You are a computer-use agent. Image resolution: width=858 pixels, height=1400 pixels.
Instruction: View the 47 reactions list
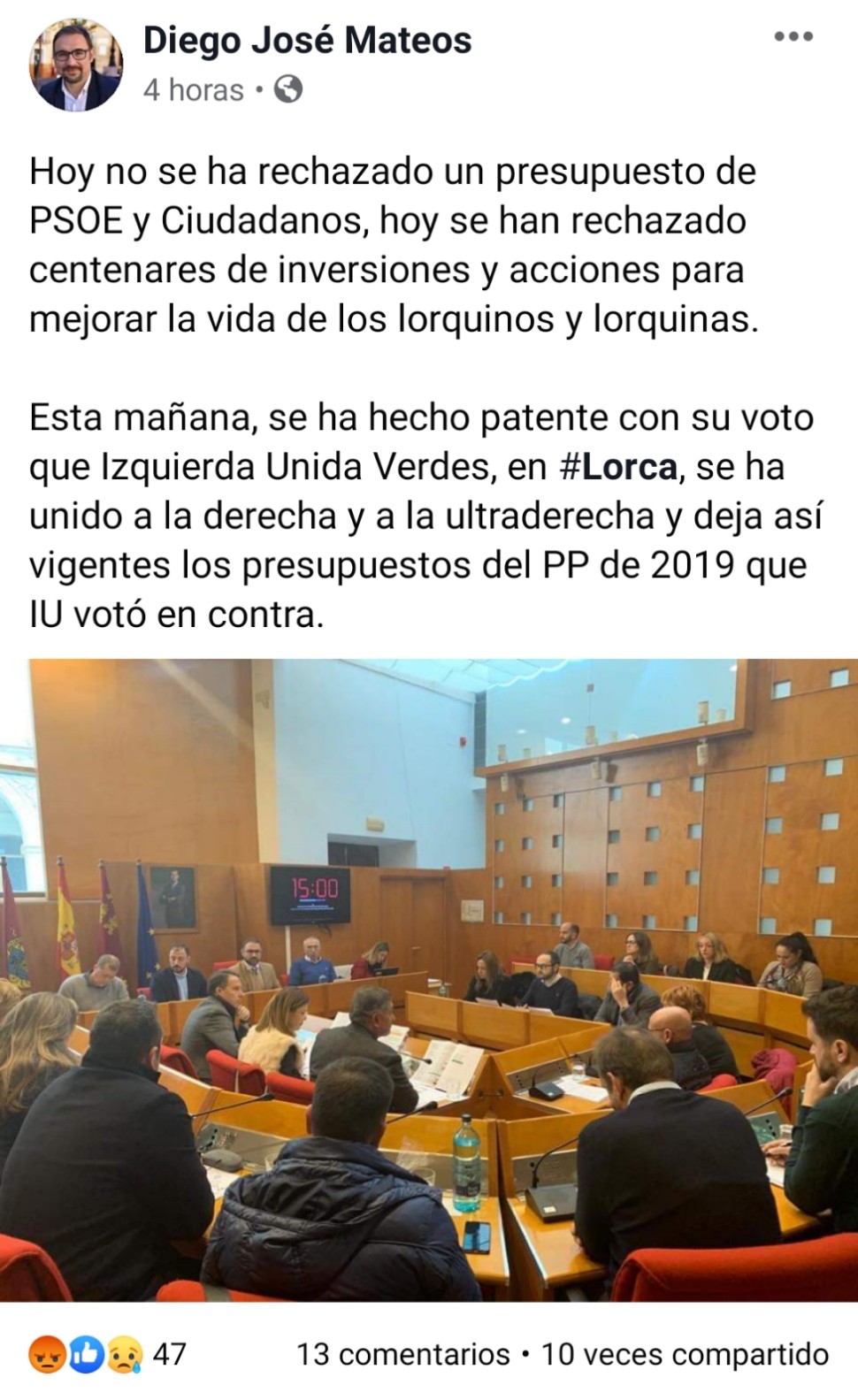(x=108, y=1354)
